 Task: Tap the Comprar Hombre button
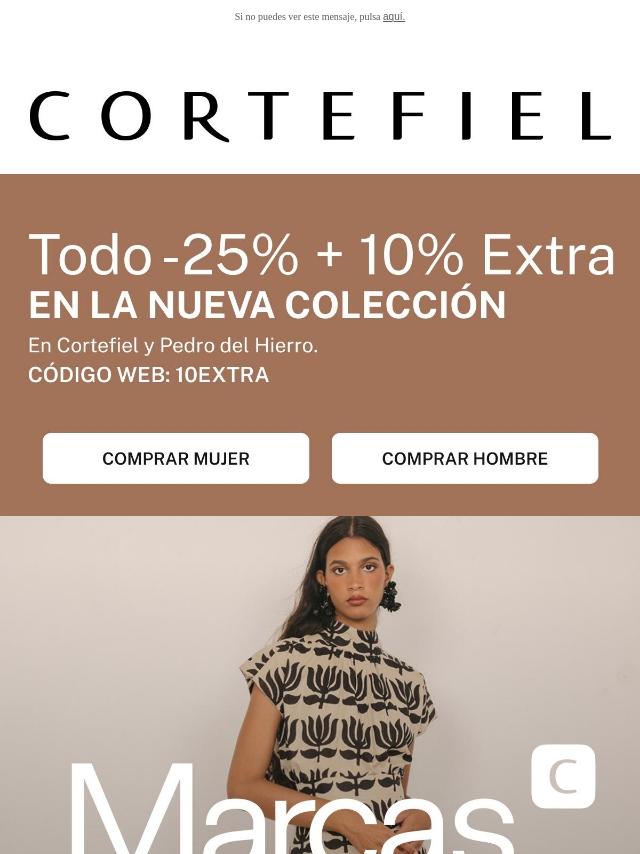[465, 459]
